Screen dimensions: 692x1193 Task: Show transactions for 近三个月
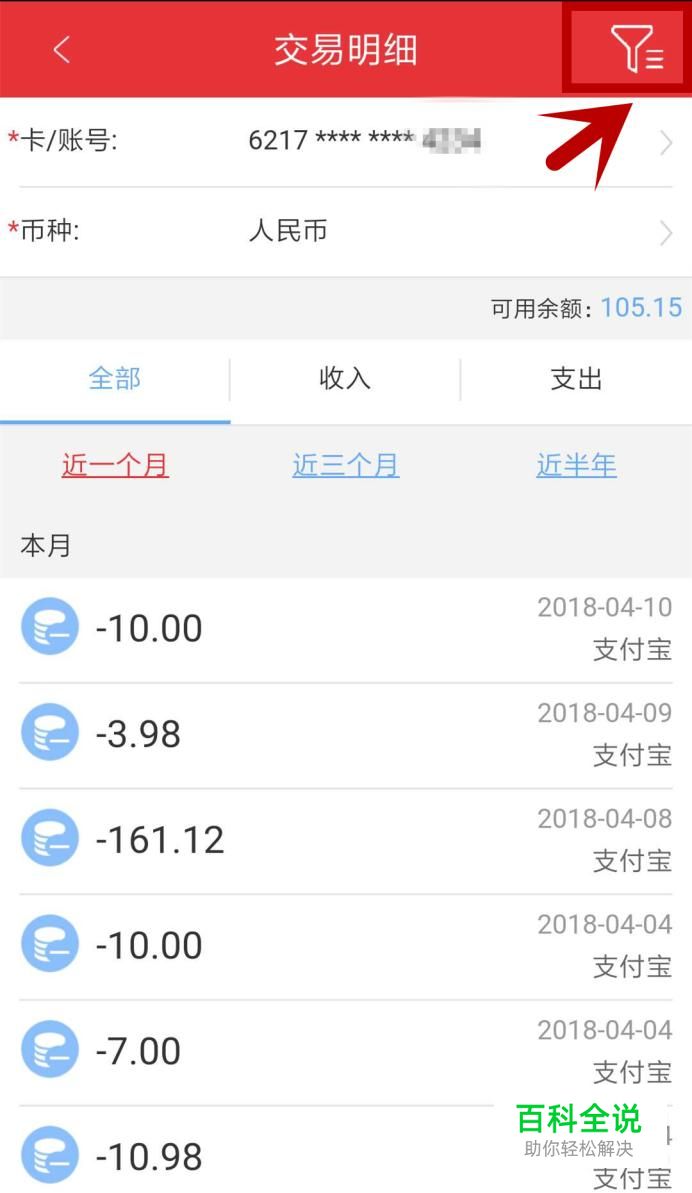pos(346,465)
